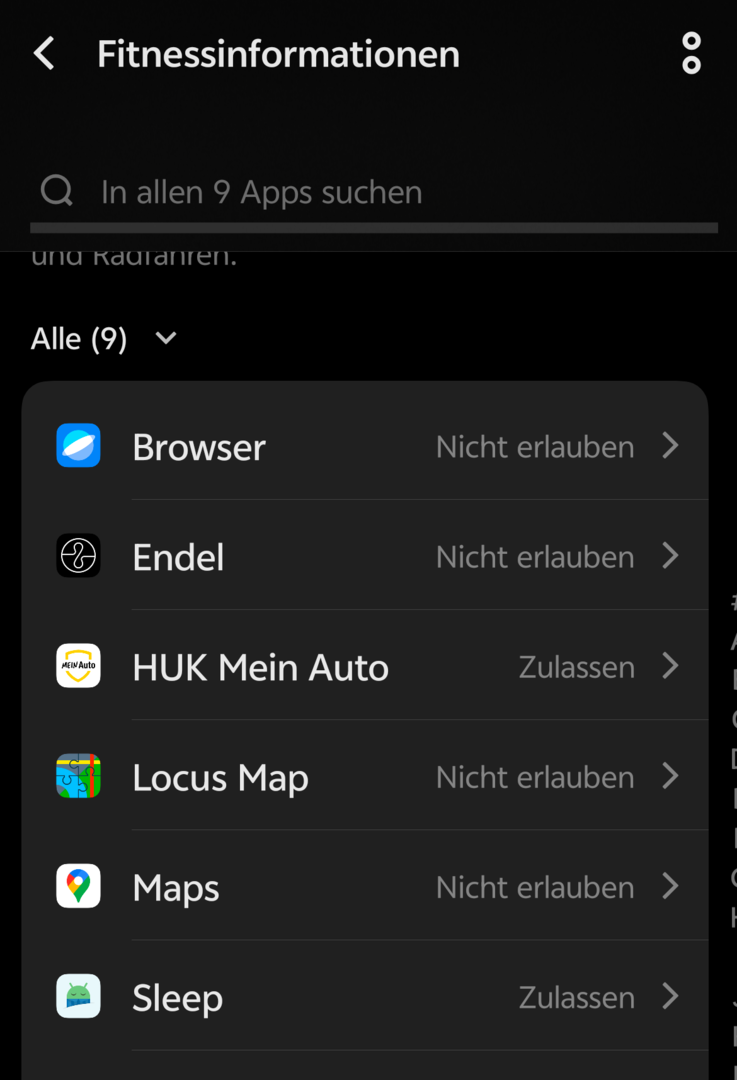This screenshot has width=737, height=1080.
Task: Go back from Fitnessinformationen
Action: [x=44, y=54]
